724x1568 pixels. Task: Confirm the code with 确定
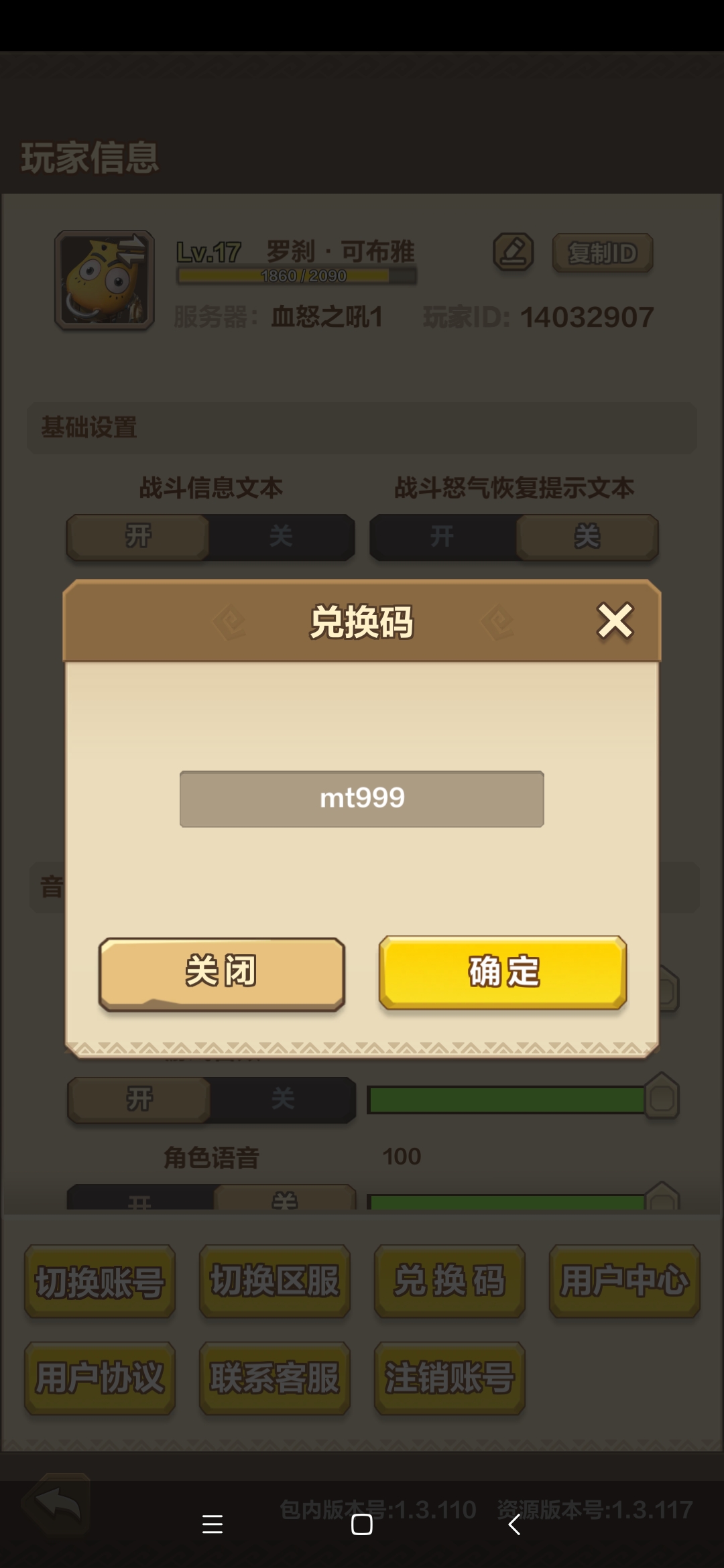pyautogui.click(x=503, y=972)
